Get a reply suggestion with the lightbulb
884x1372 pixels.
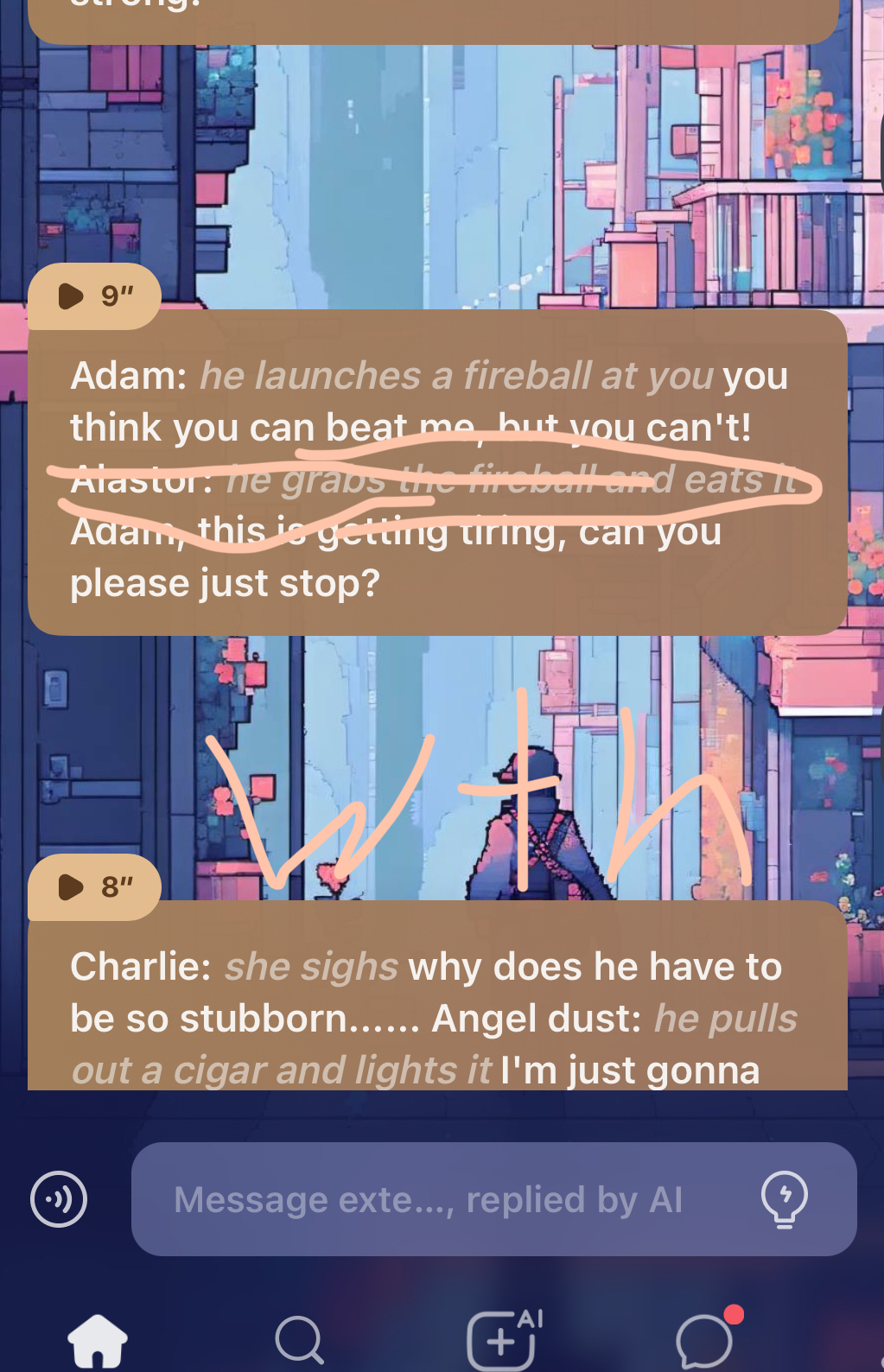pyautogui.click(x=784, y=1199)
